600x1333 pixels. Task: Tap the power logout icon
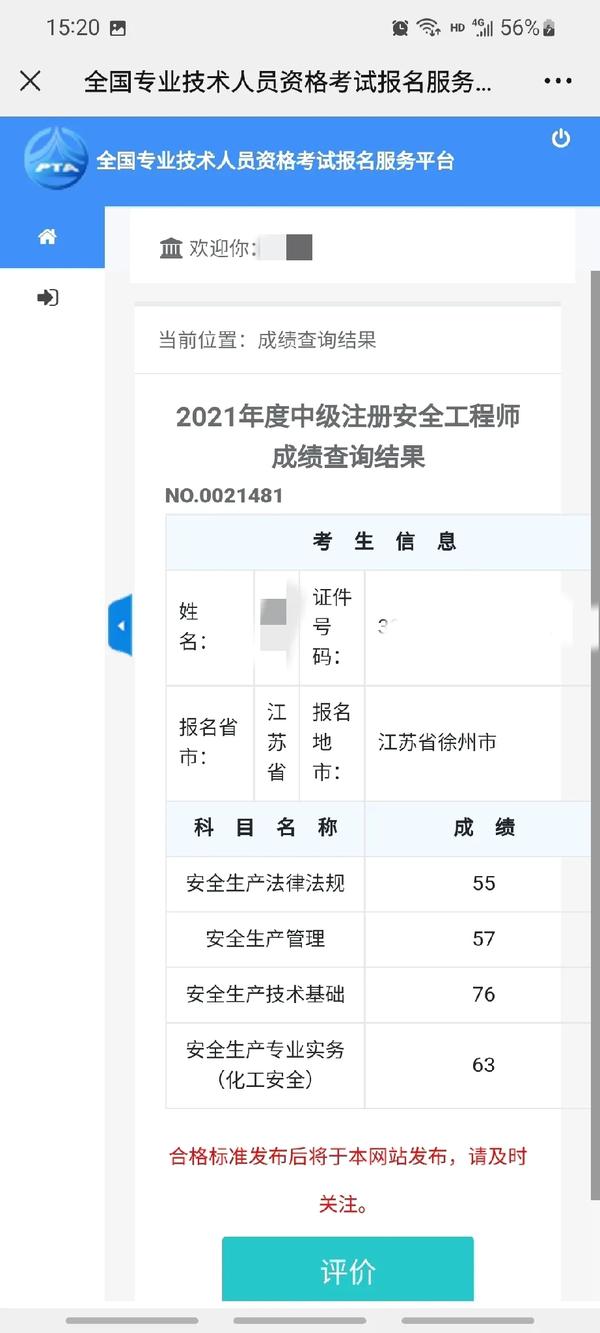[561, 139]
